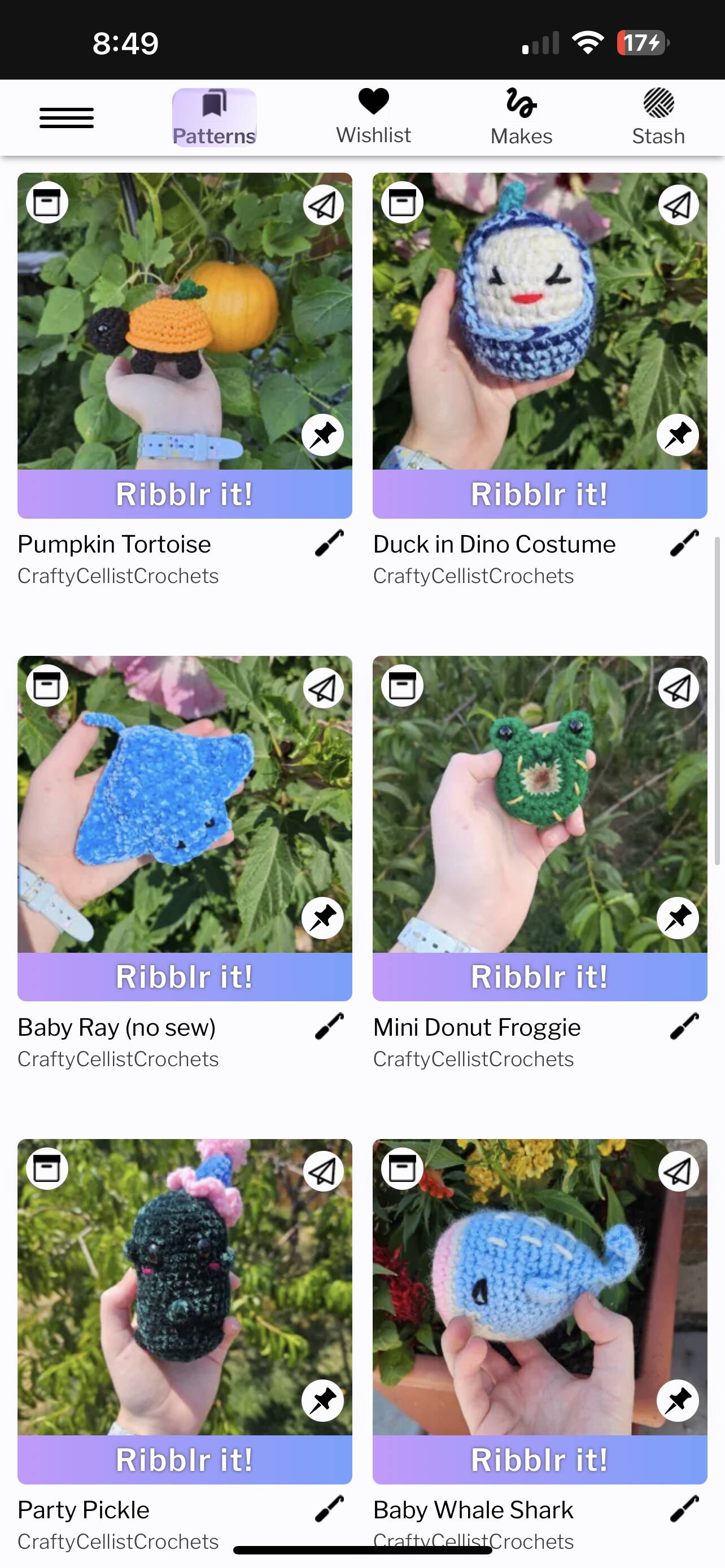
Task: Tap Ribblr it! for Baby Ray (no sew)
Action: (185, 976)
